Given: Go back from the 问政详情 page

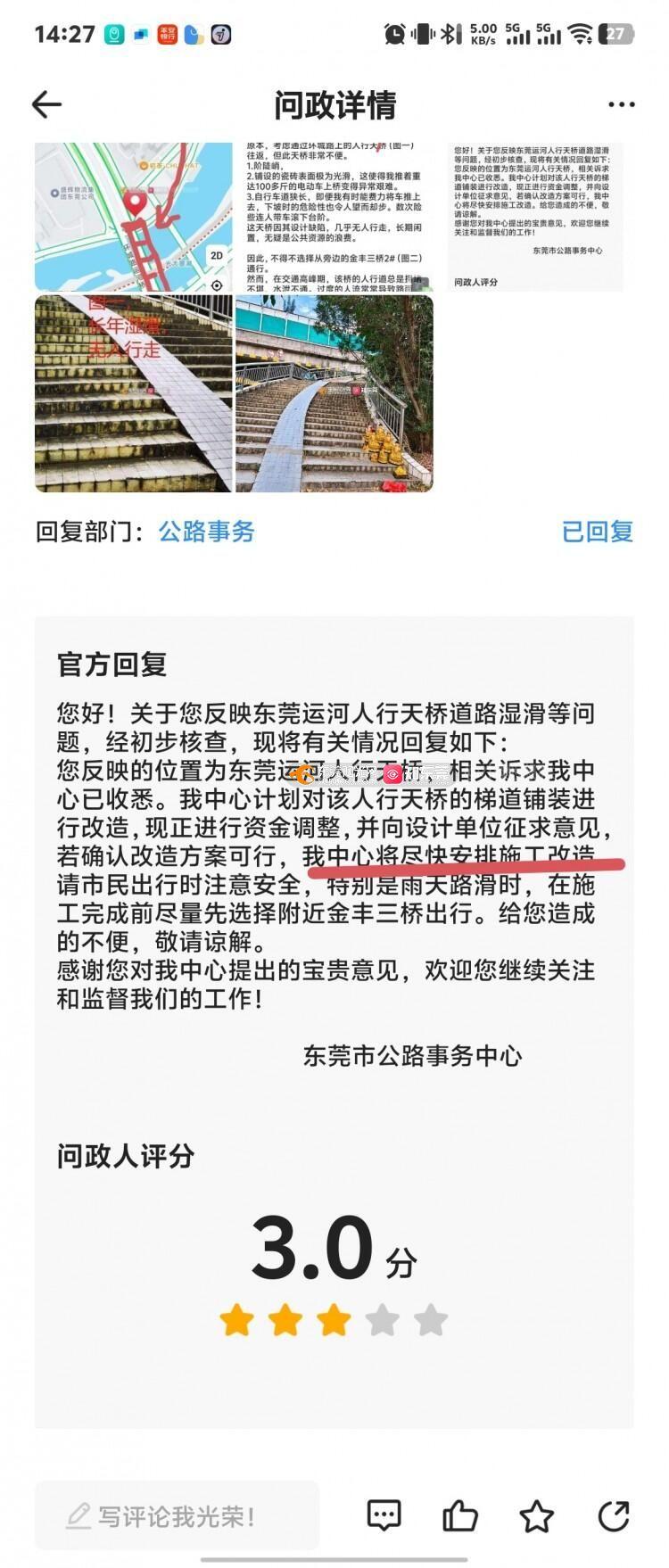Looking at the screenshot, I should click(x=46, y=104).
